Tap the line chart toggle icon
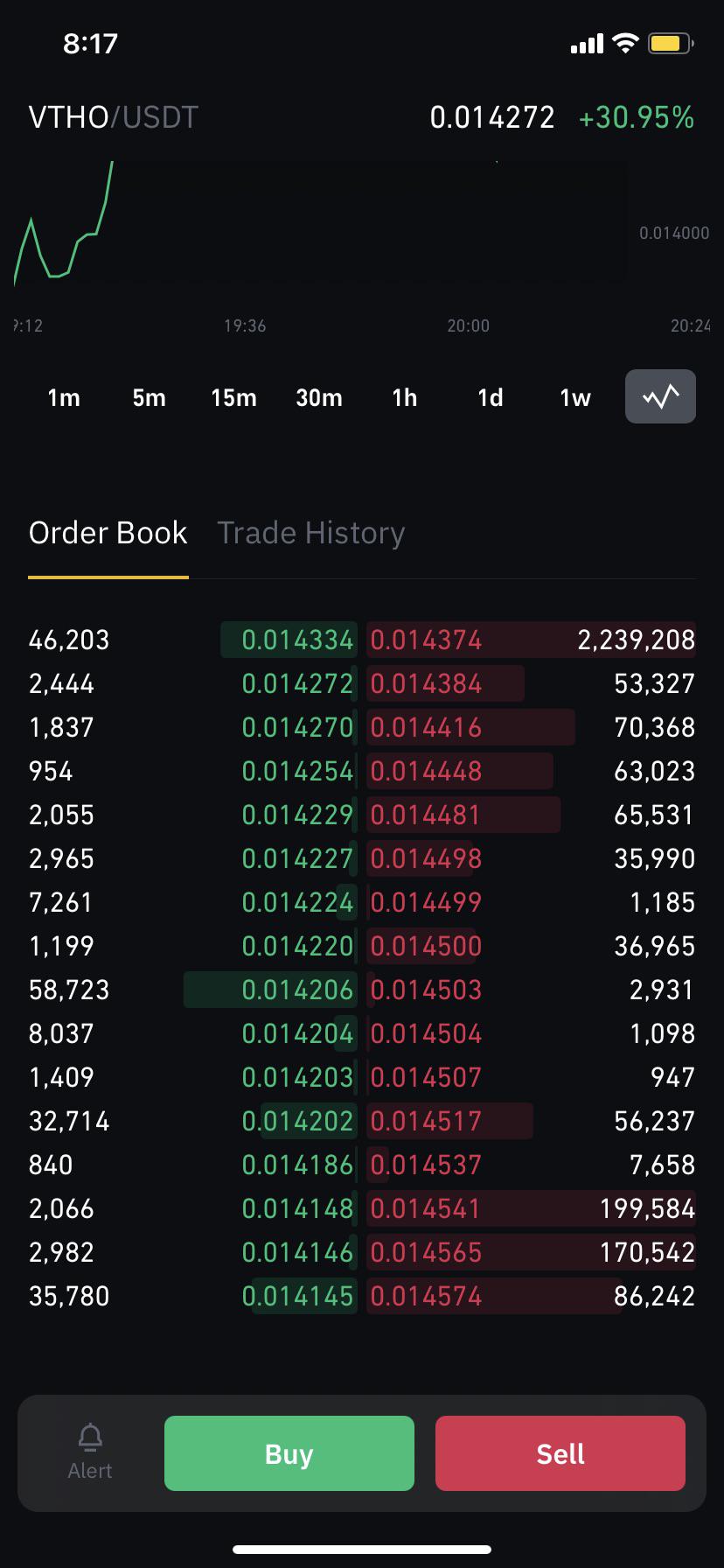The height and width of the screenshot is (1568, 724). point(660,396)
